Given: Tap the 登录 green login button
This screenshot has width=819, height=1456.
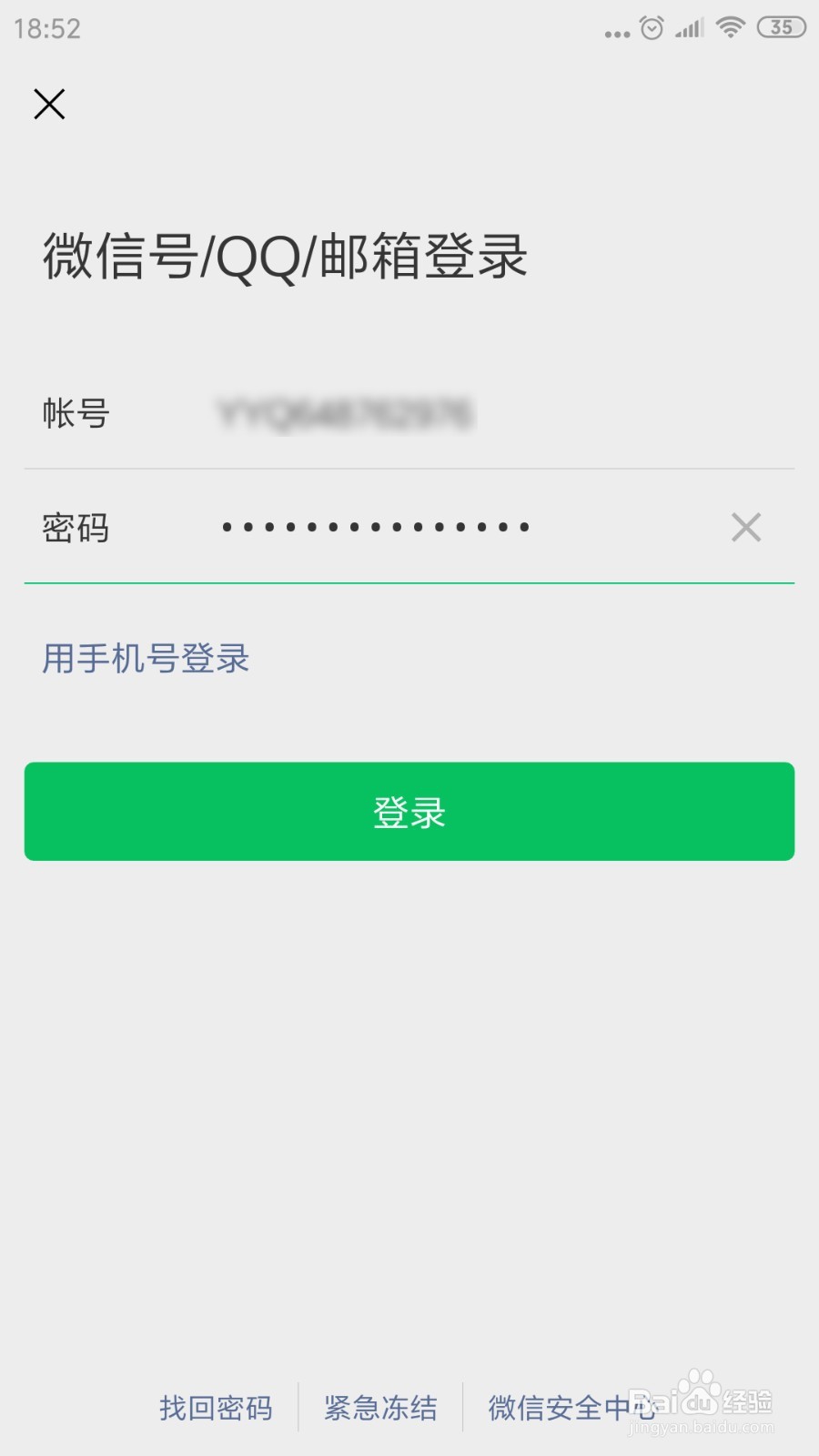Looking at the screenshot, I should pos(409,813).
